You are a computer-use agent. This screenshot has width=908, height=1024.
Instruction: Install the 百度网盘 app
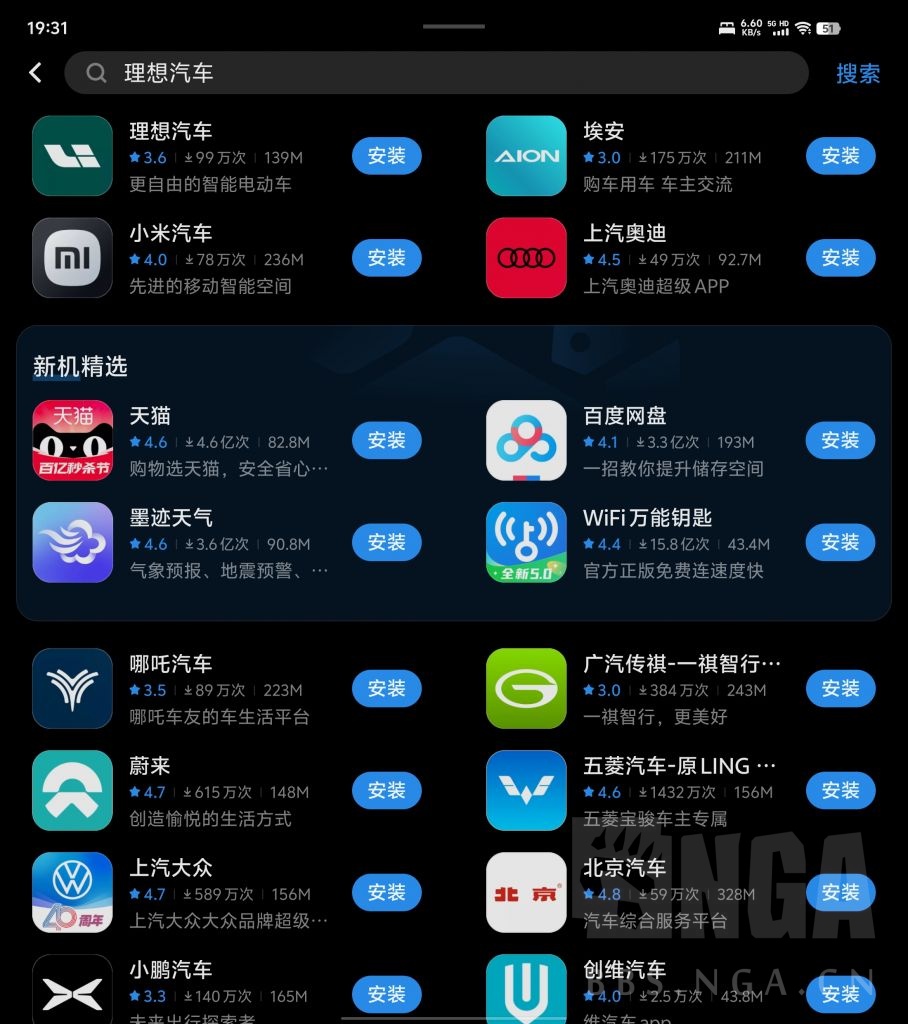840,441
